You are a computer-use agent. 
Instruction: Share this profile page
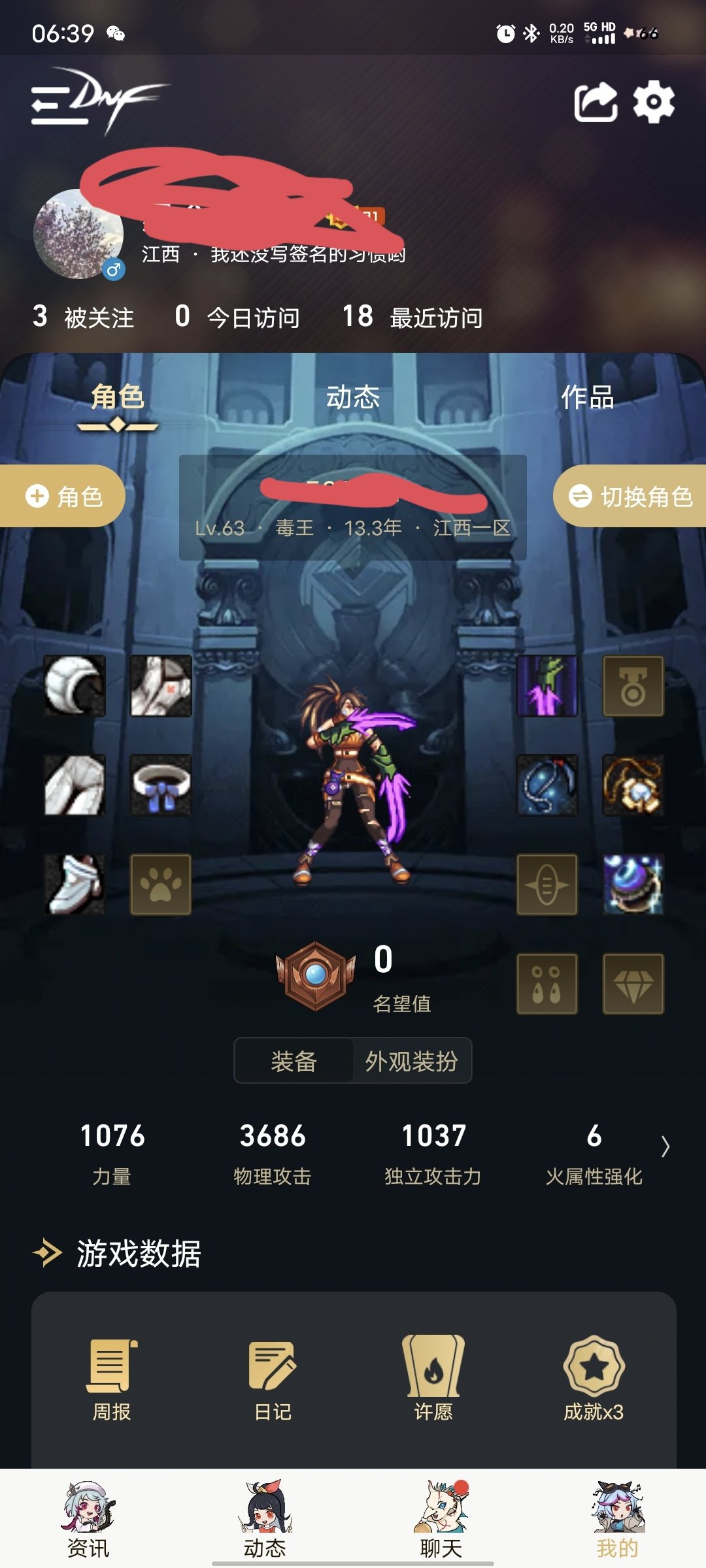pyautogui.click(x=596, y=103)
